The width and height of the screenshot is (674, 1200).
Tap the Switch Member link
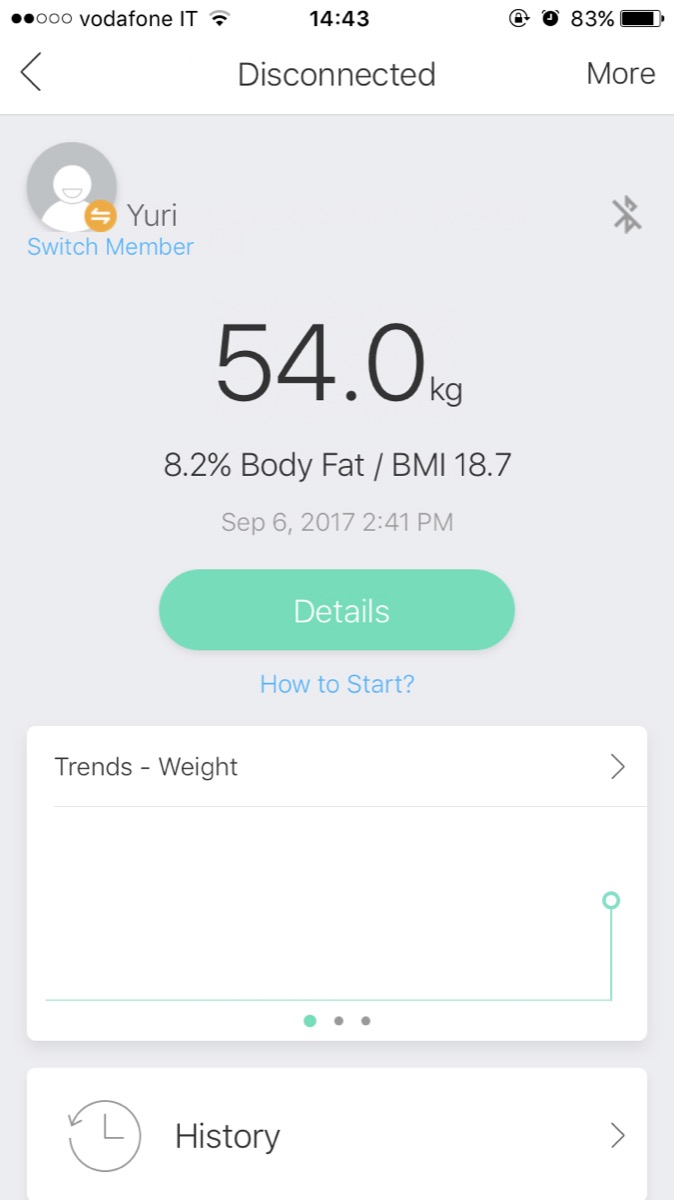110,247
